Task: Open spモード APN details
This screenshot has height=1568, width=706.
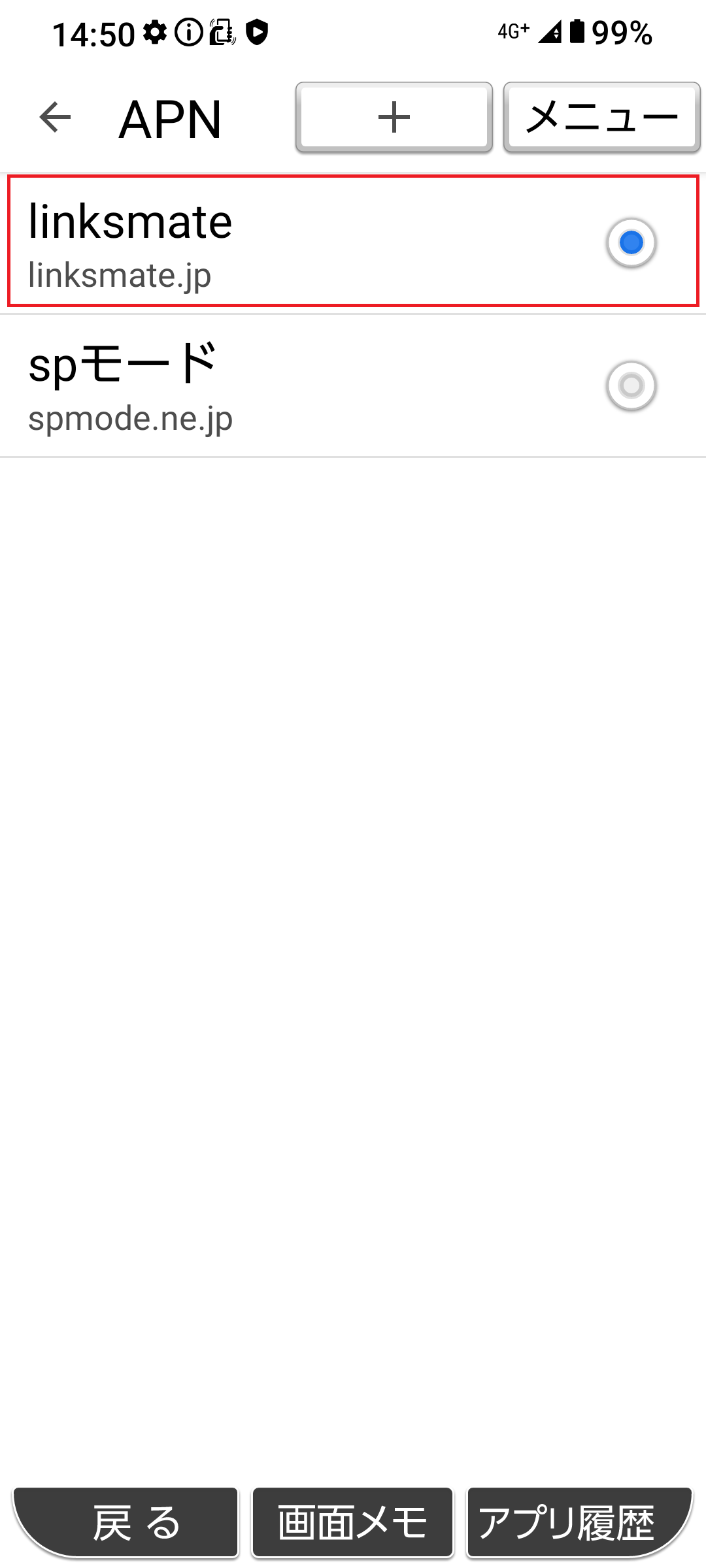Action: pos(261,385)
